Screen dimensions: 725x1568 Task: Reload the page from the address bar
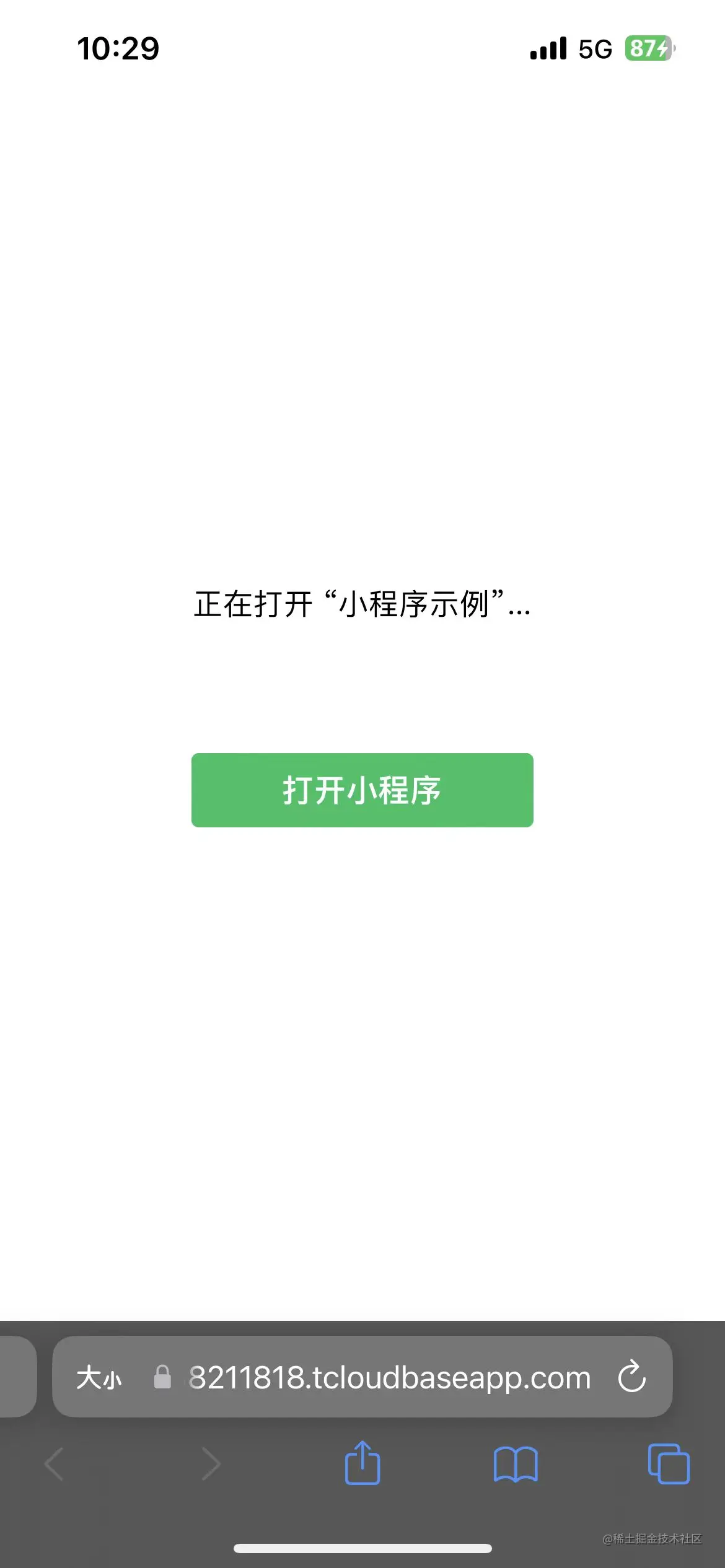[631, 1377]
